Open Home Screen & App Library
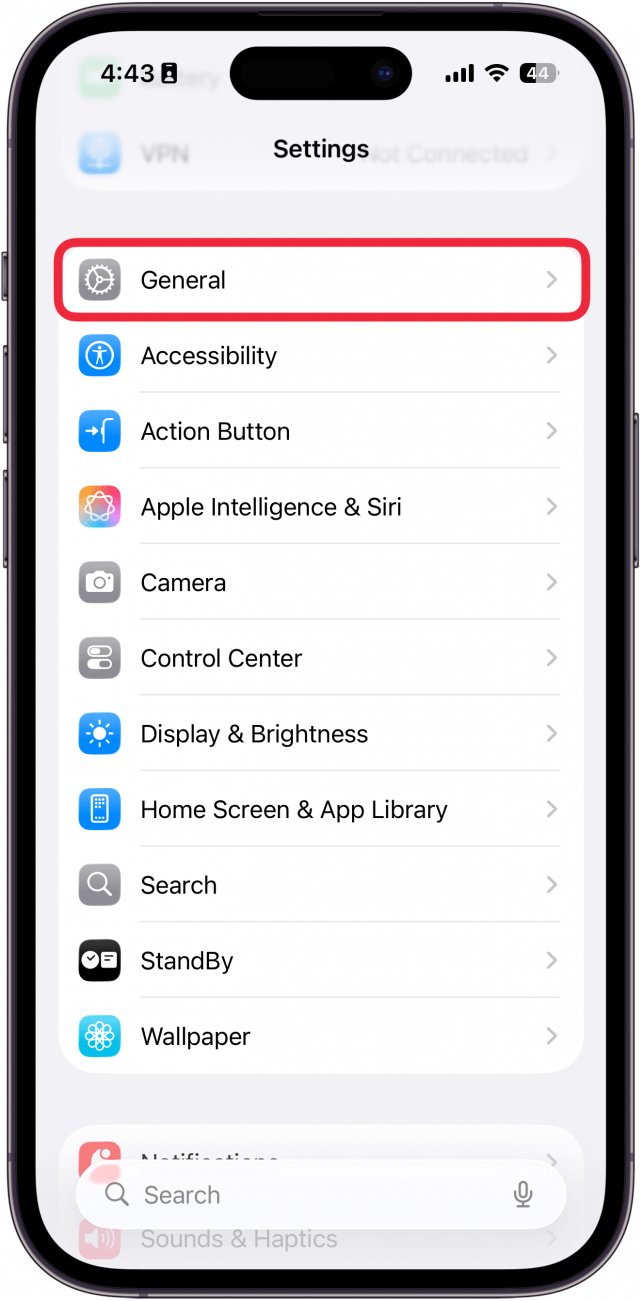This screenshot has width=642, height=1301. [320, 810]
